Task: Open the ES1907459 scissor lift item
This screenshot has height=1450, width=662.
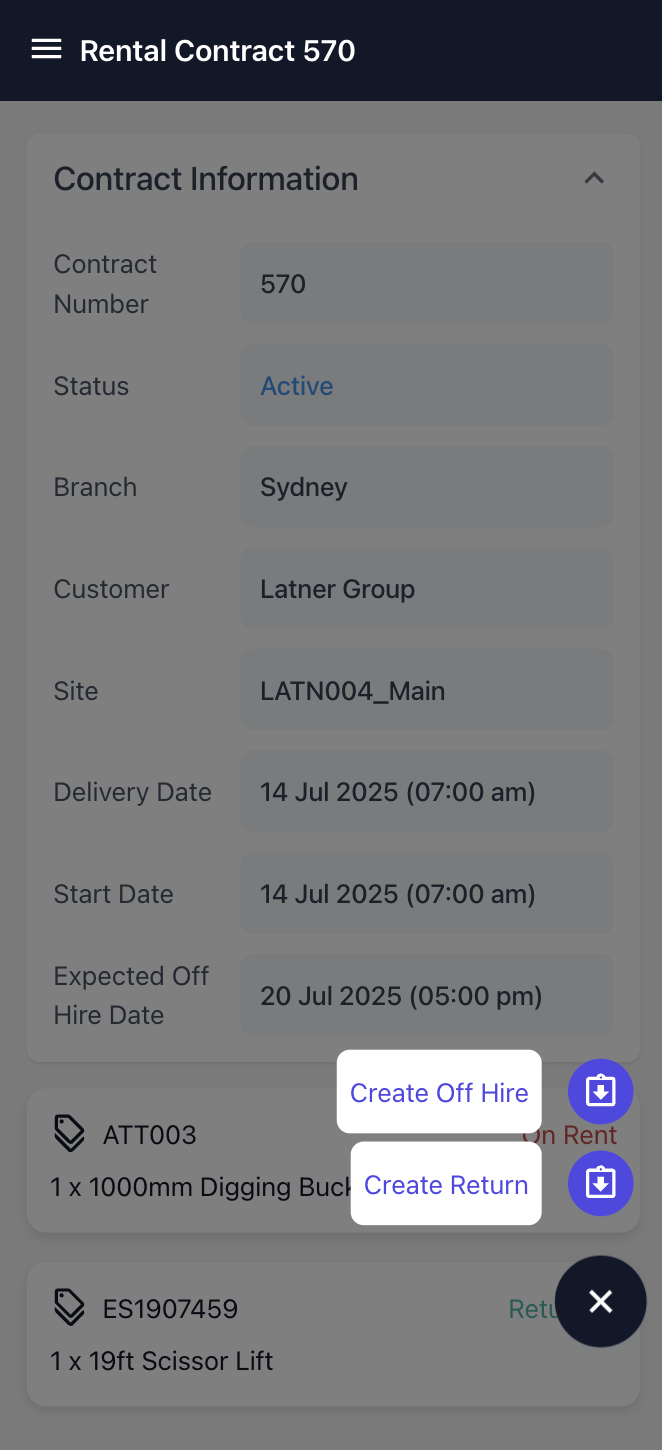Action: coord(250,1335)
